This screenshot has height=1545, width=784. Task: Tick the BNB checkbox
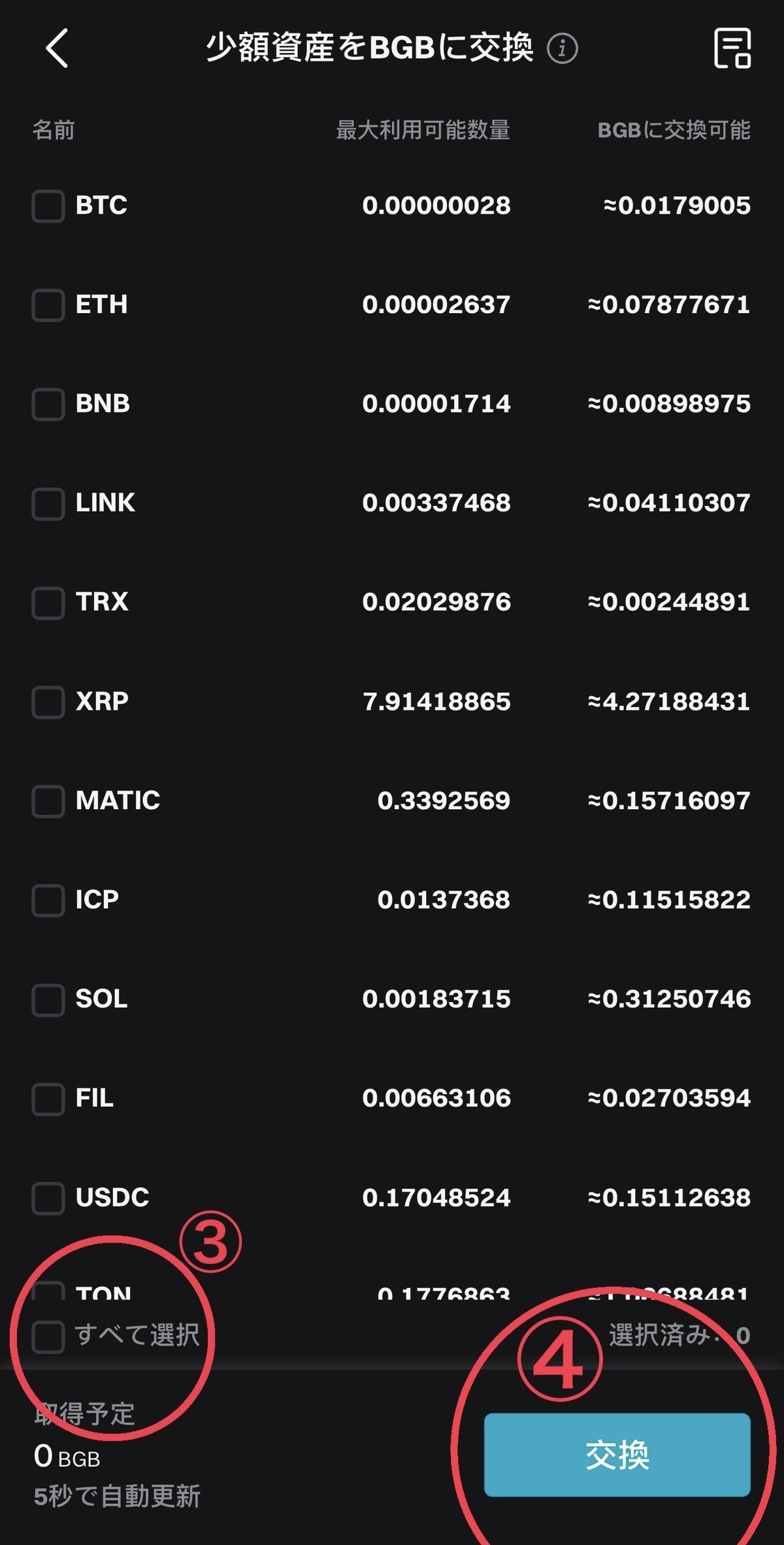(47, 405)
